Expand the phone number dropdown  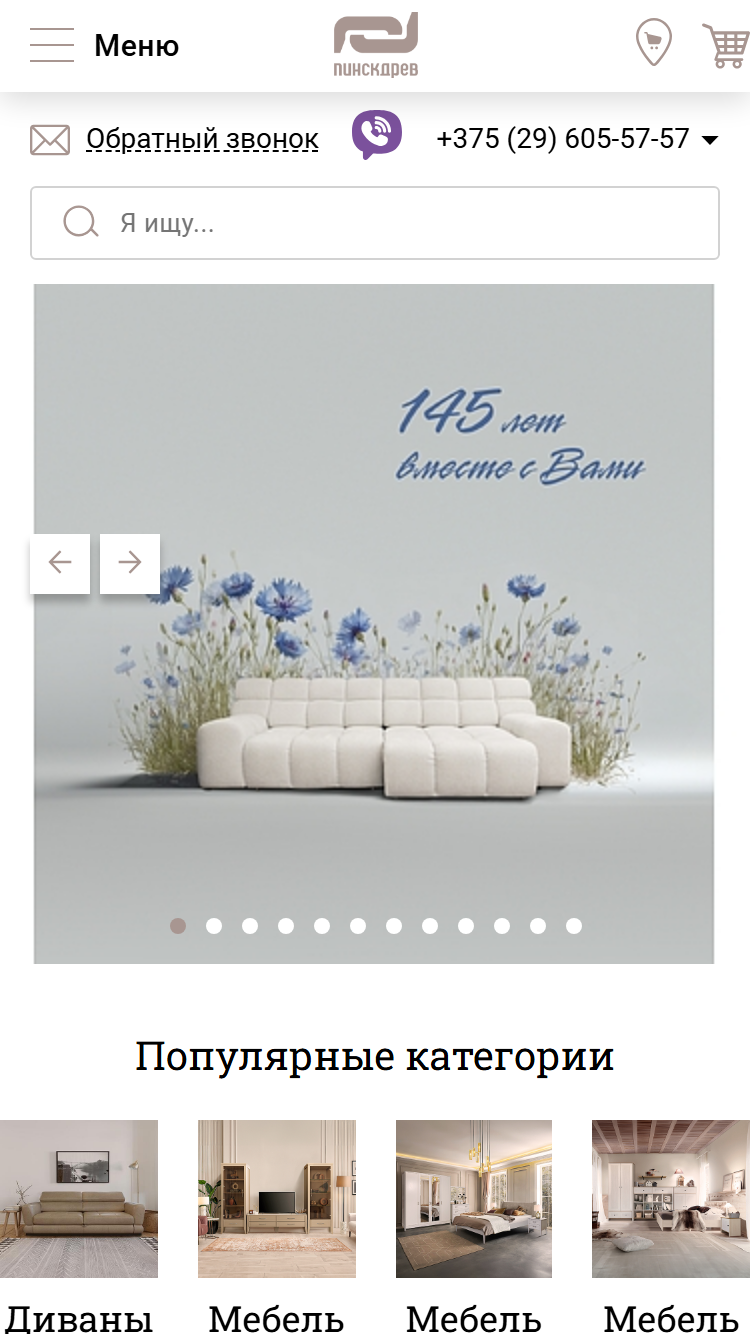point(711,140)
